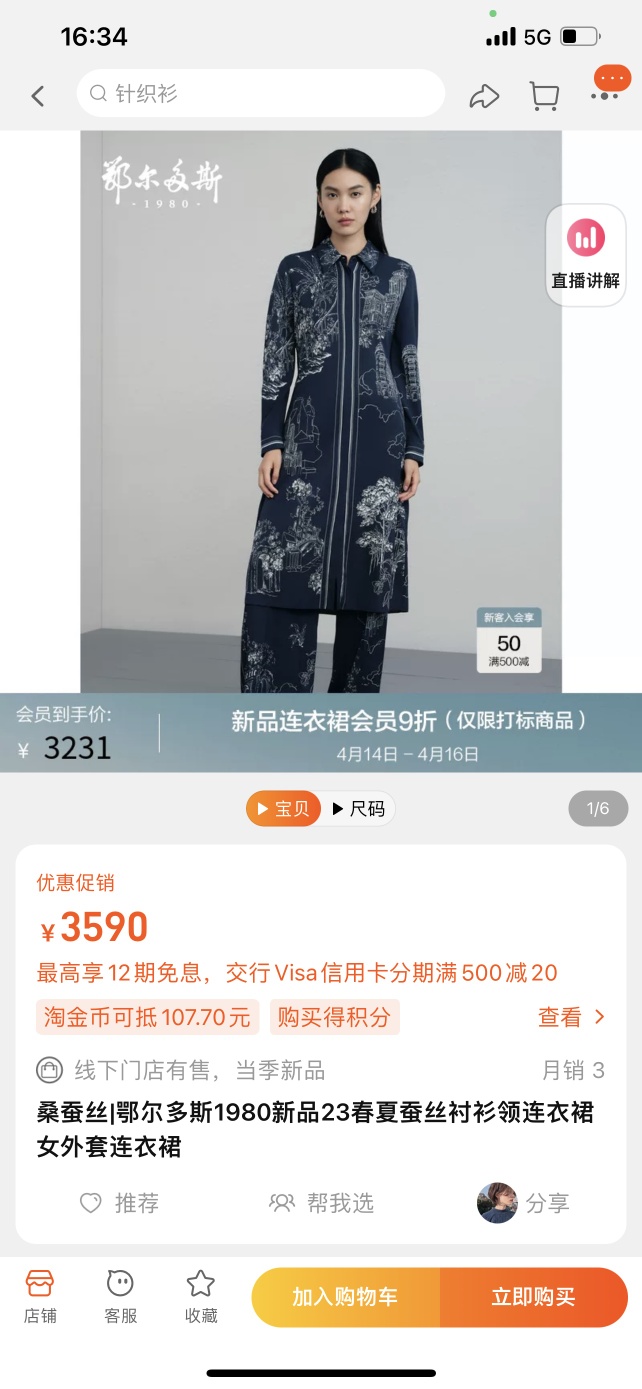Open 帮我选 help me choose
Image resolution: width=642 pixels, height=1389 pixels.
pos(321,1203)
